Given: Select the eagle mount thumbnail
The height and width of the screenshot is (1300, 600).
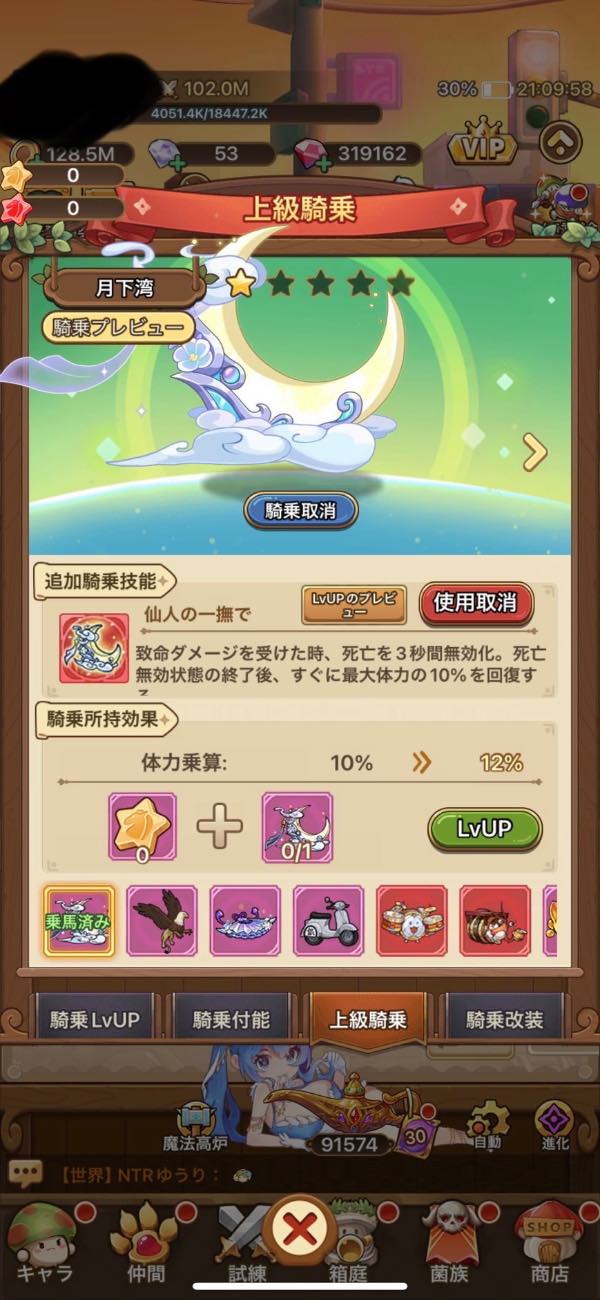Looking at the screenshot, I should (162, 920).
